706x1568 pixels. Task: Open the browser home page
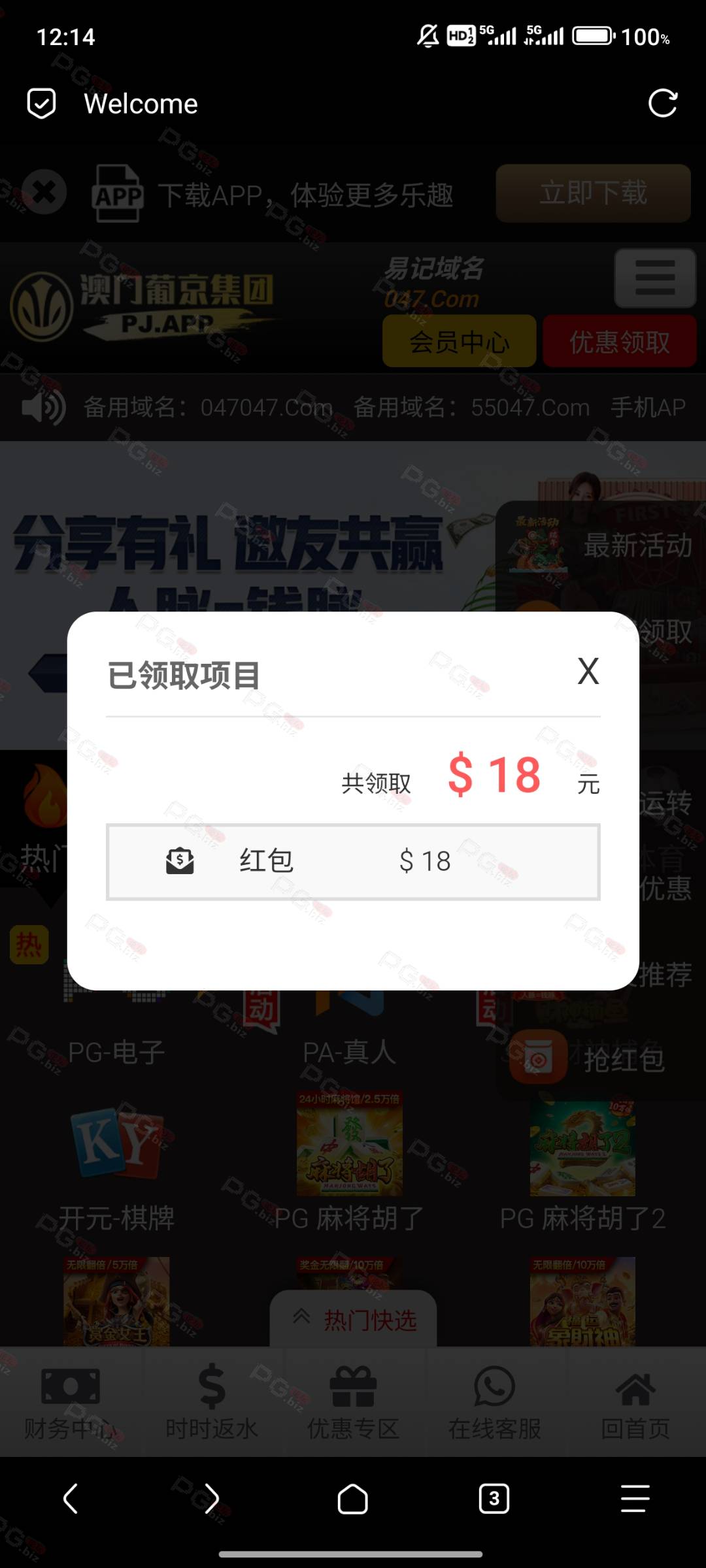pos(352,1498)
